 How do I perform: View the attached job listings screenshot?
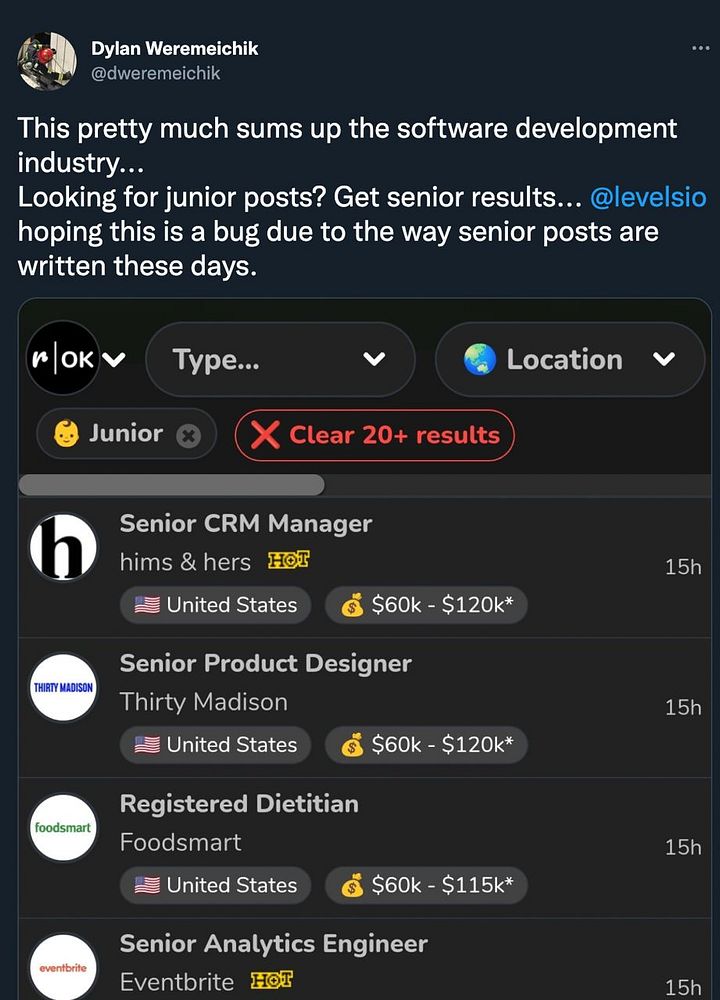365,650
